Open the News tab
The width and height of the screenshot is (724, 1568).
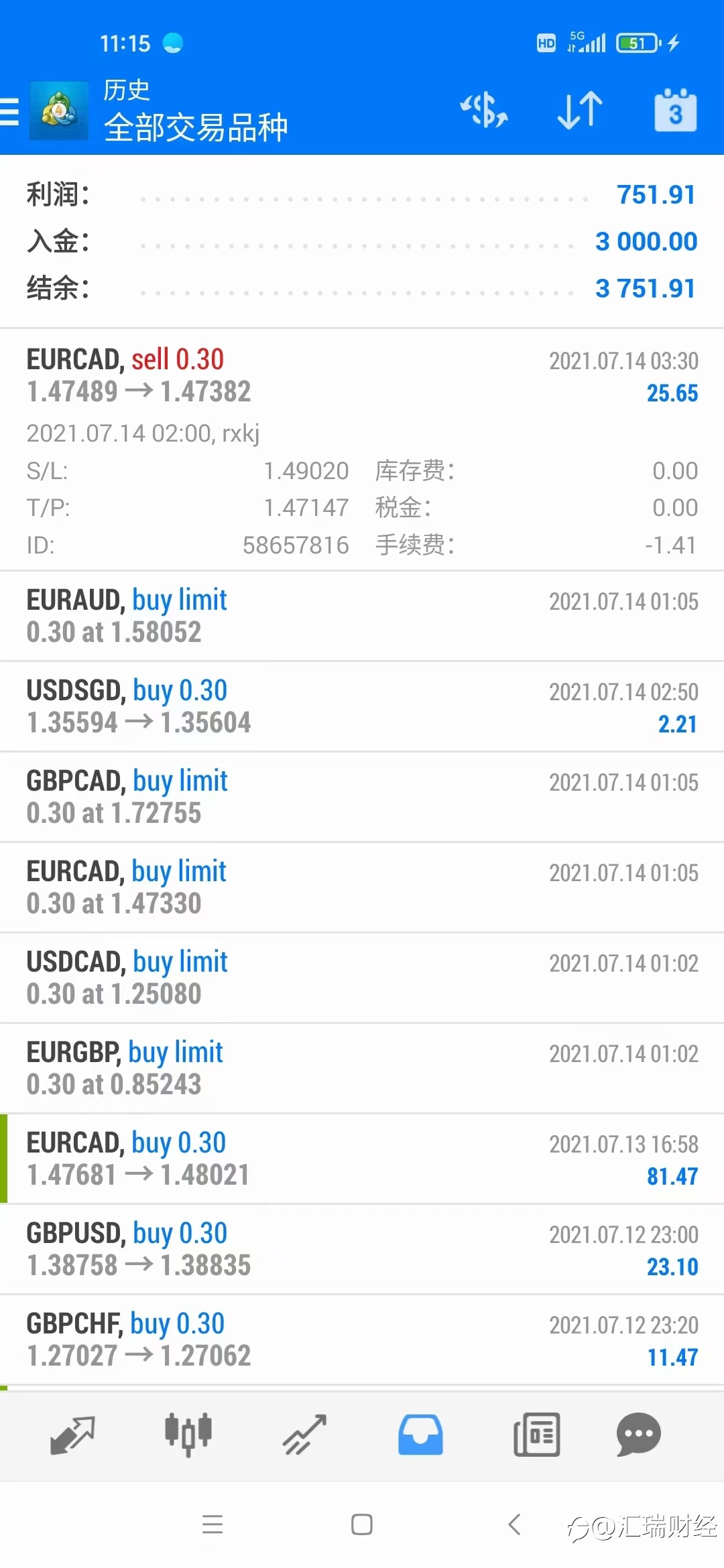pyautogui.click(x=536, y=1435)
